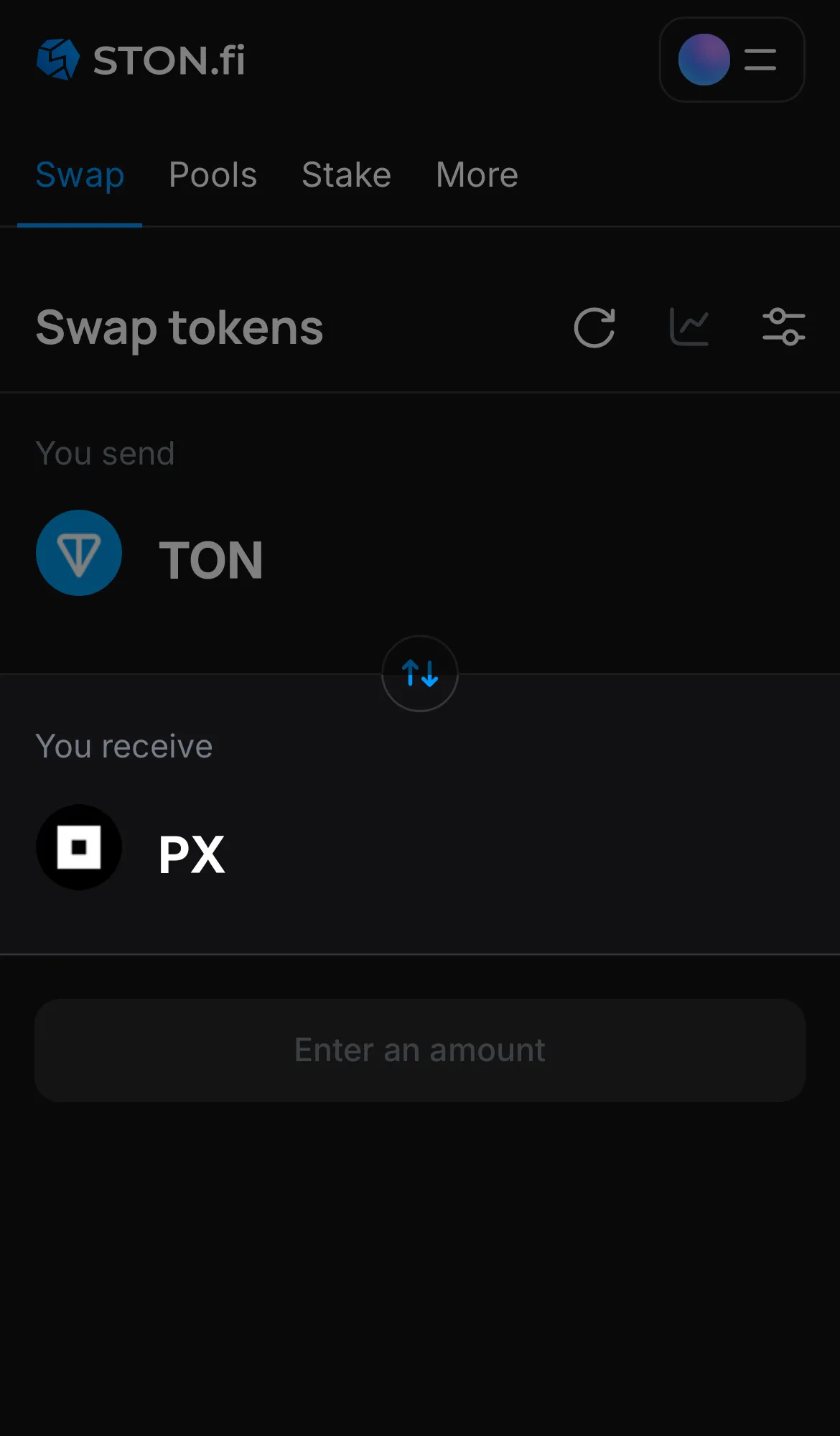840x1436 pixels.
Task: Open swap settings sliders icon
Action: 783,327
